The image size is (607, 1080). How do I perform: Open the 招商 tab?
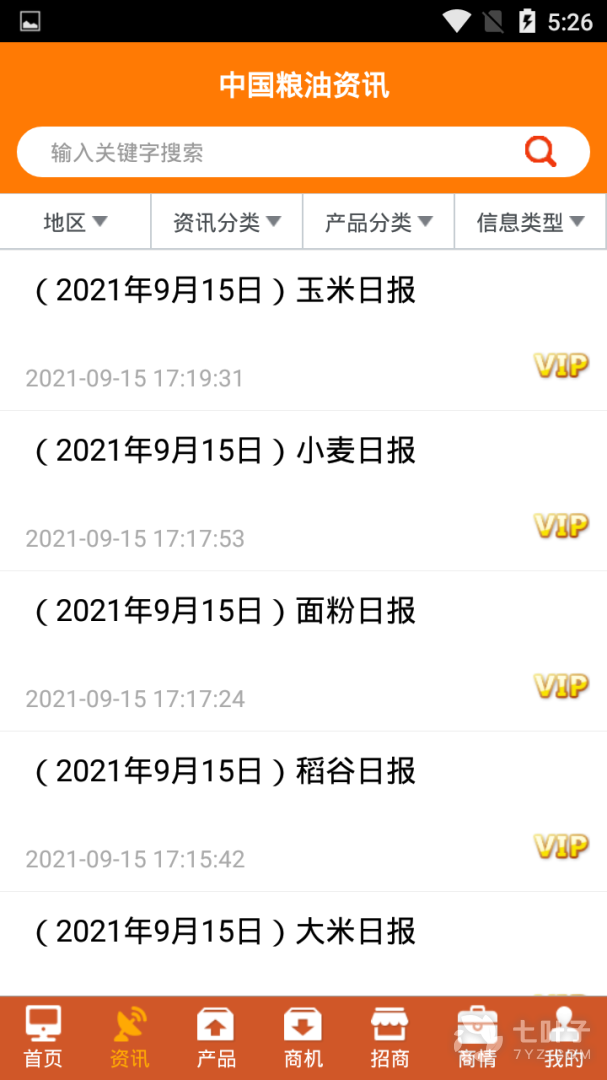[390, 1038]
